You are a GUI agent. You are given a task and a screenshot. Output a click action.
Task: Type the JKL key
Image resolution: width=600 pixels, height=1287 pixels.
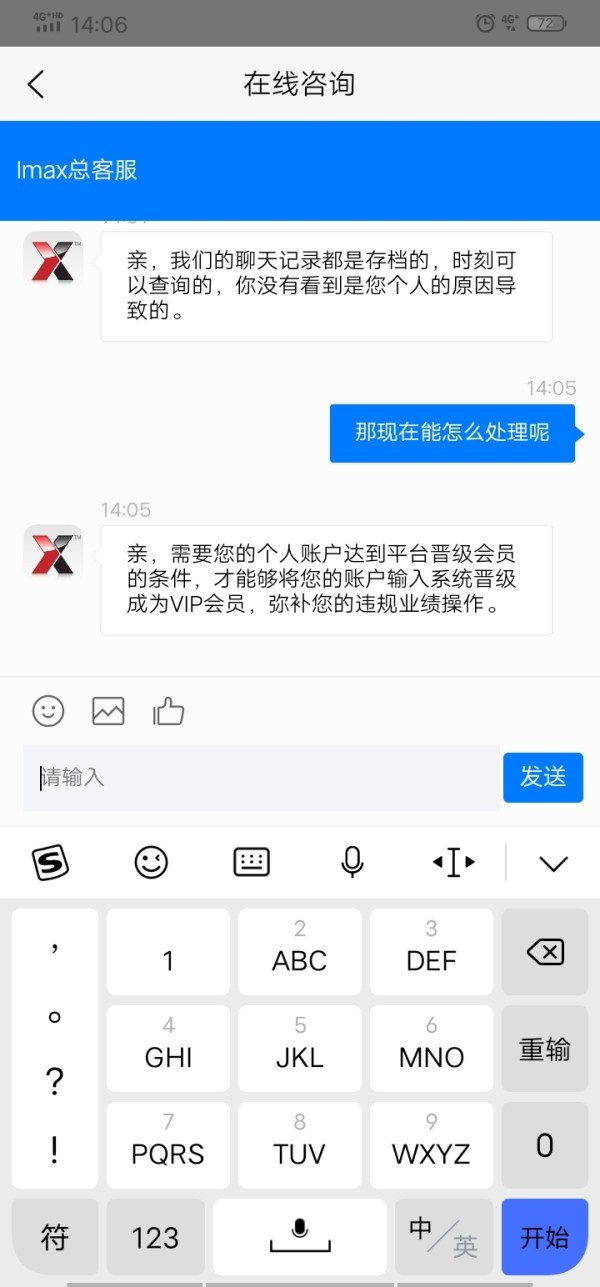(300, 1049)
